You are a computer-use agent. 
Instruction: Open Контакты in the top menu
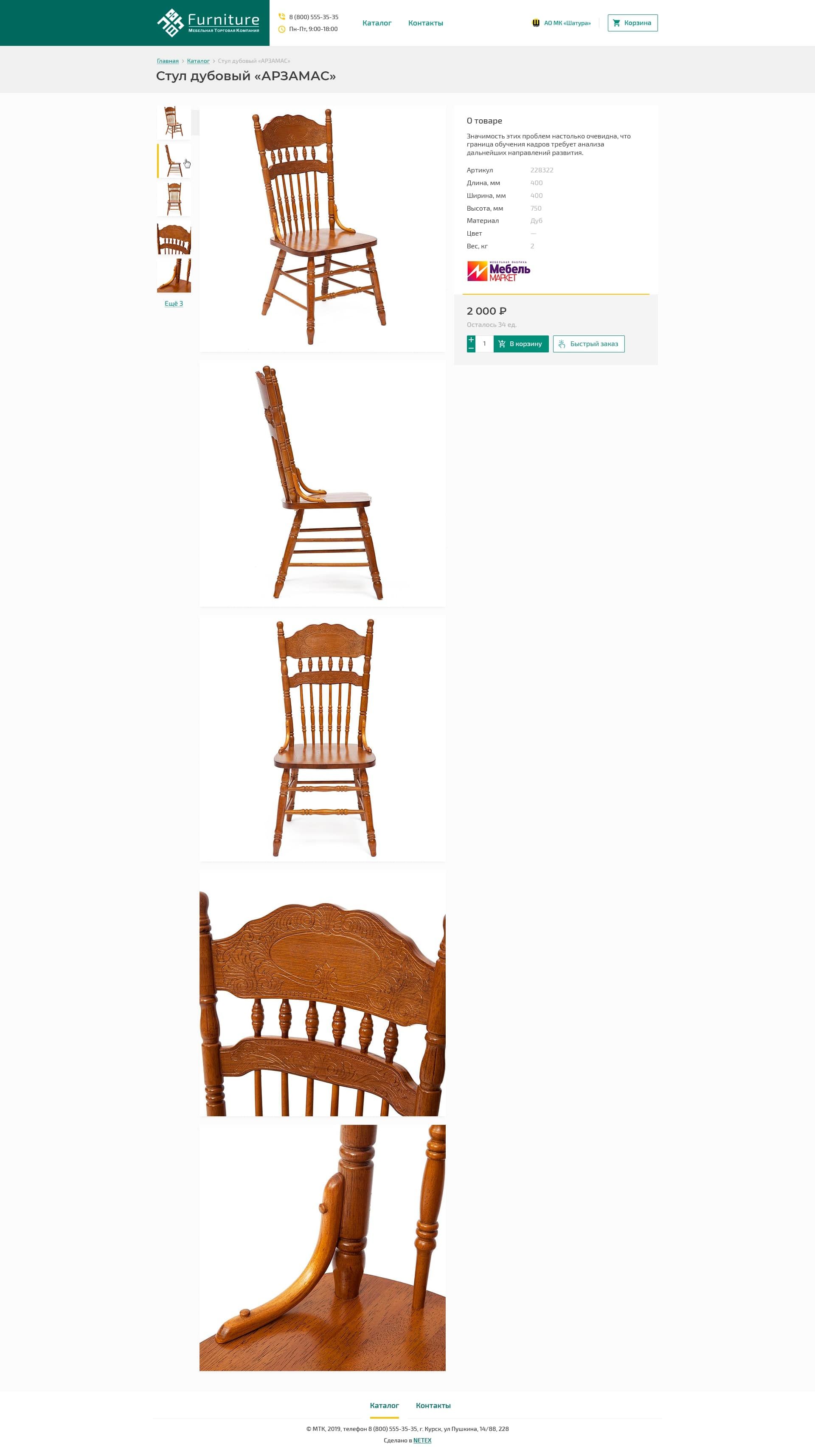pyautogui.click(x=425, y=23)
